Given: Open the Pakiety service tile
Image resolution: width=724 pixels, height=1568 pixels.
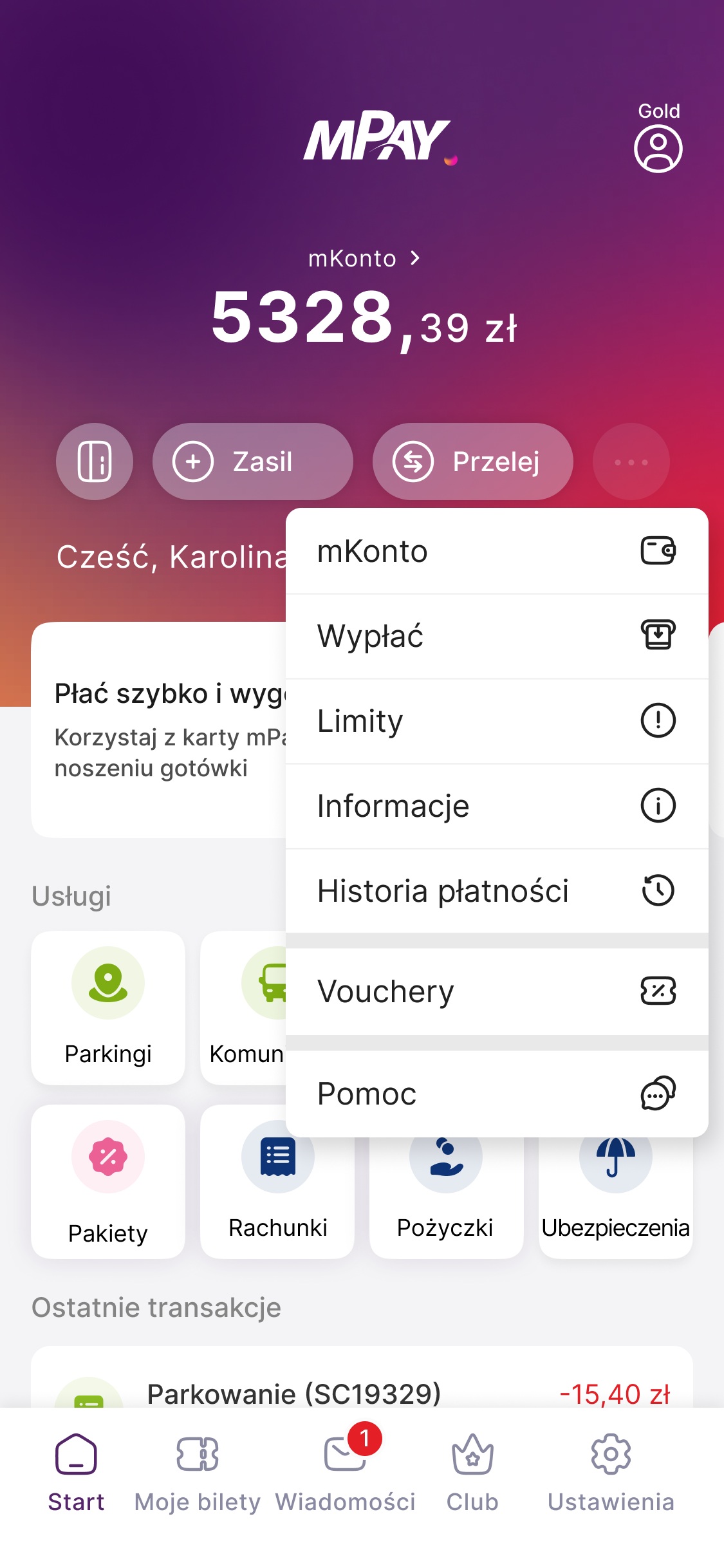Looking at the screenshot, I should (x=108, y=1182).
